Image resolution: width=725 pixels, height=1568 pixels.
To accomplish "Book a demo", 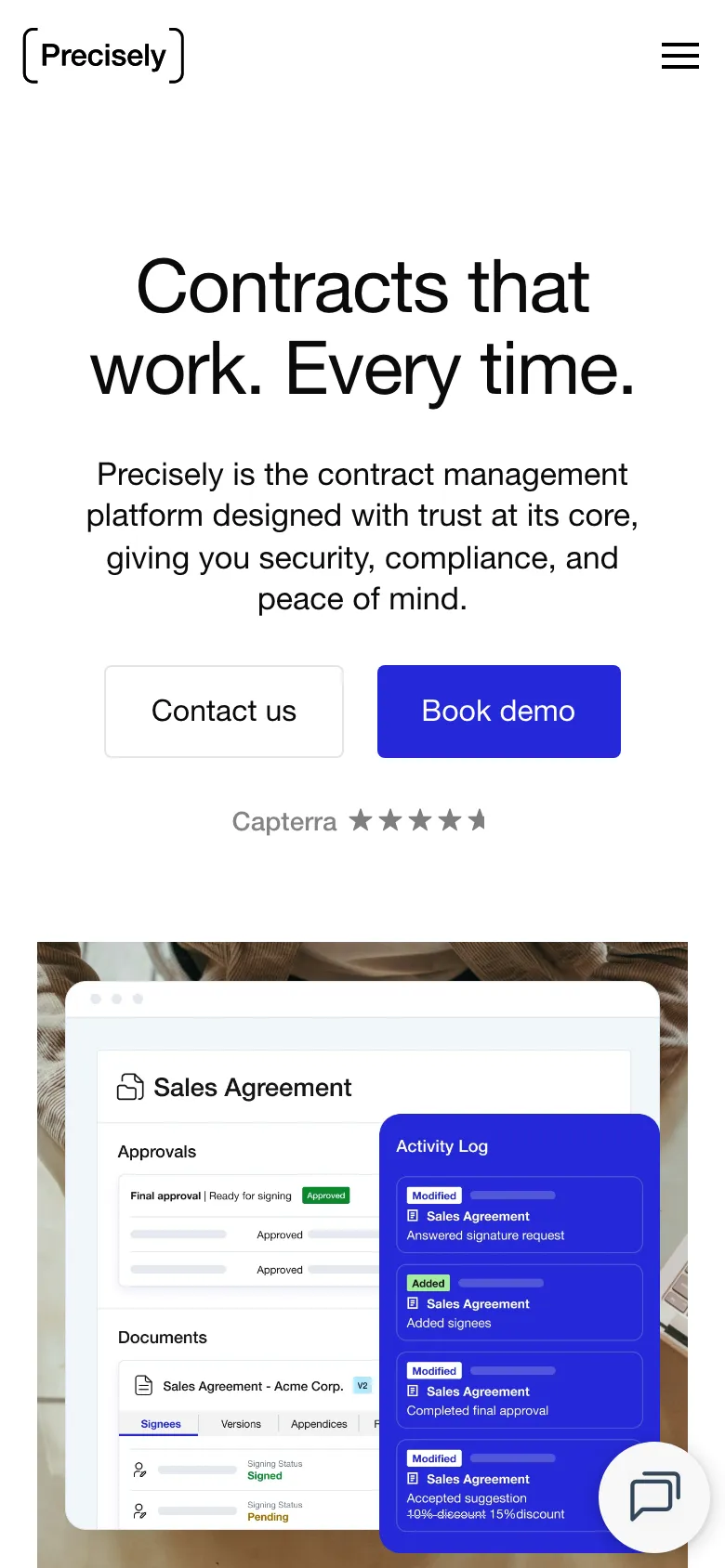I will [499, 712].
